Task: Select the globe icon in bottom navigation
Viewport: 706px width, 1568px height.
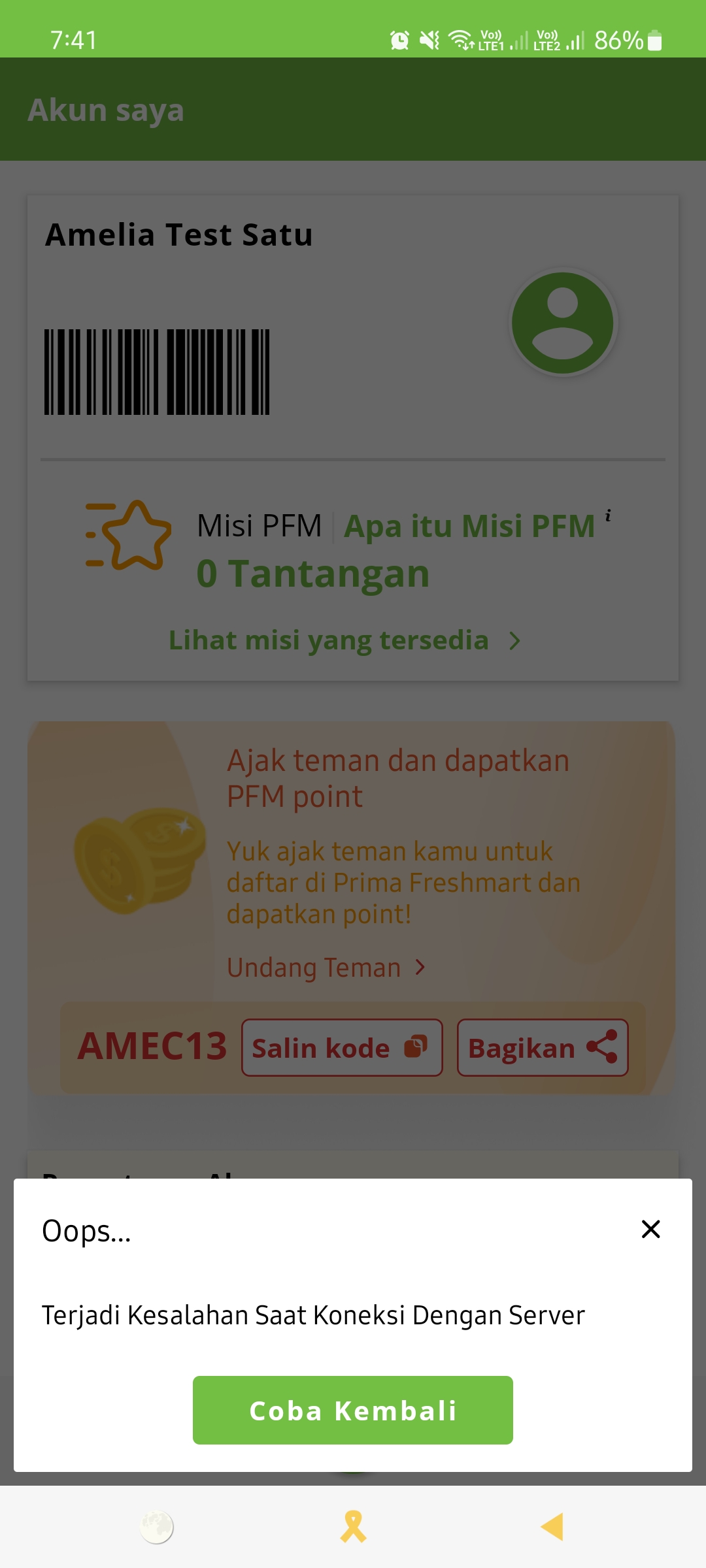Action: pyautogui.click(x=157, y=1527)
